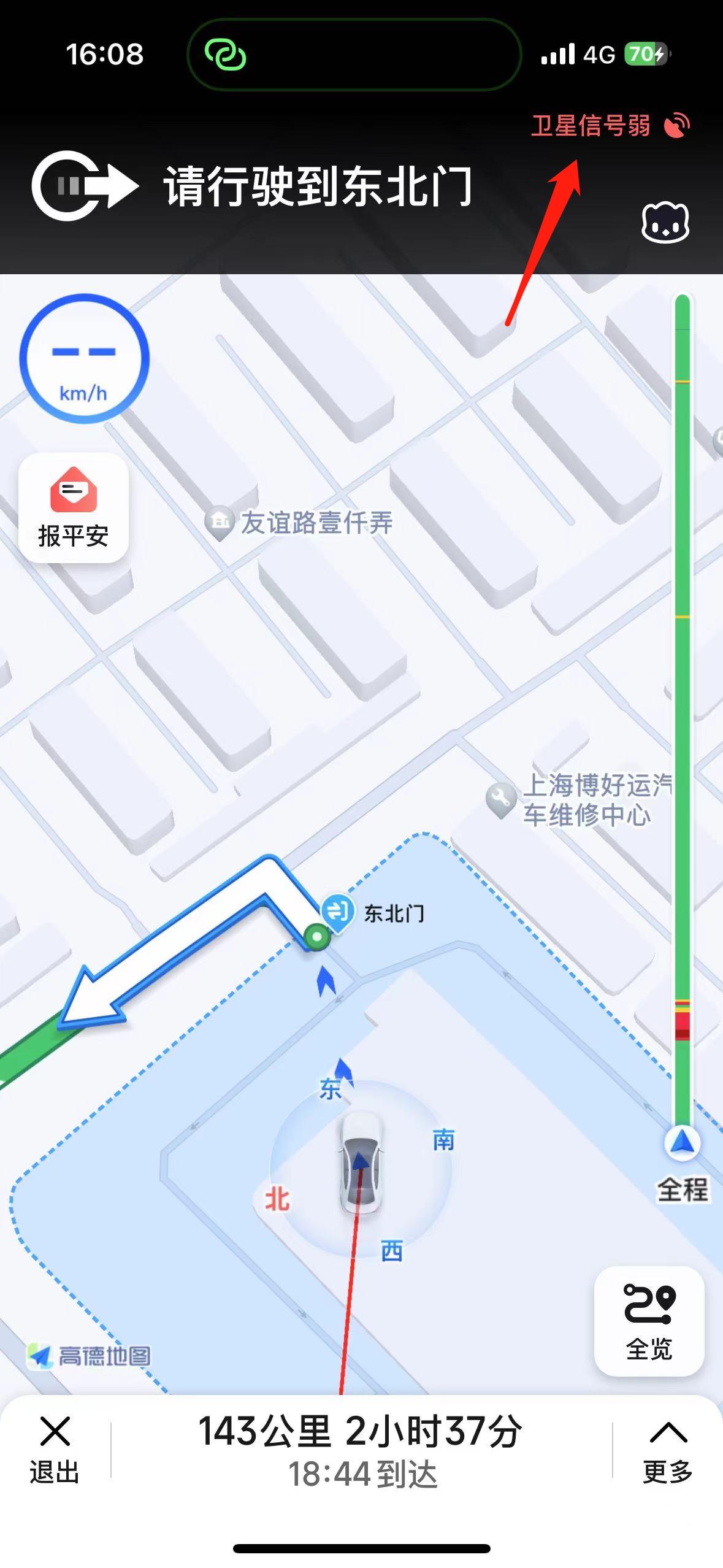The height and width of the screenshot is (1568, 723).
Task: Exit navigation with 退出 button
Action: (55, 1449)
